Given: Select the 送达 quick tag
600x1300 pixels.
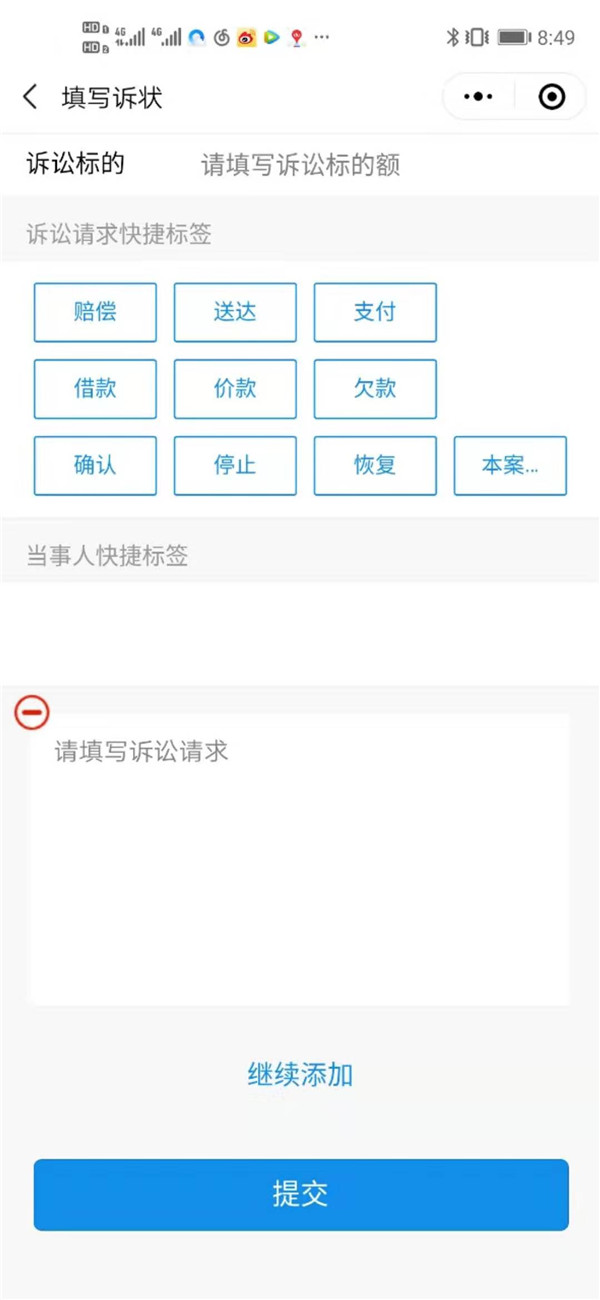Looking at the screenshot, I should coord(235,312).
